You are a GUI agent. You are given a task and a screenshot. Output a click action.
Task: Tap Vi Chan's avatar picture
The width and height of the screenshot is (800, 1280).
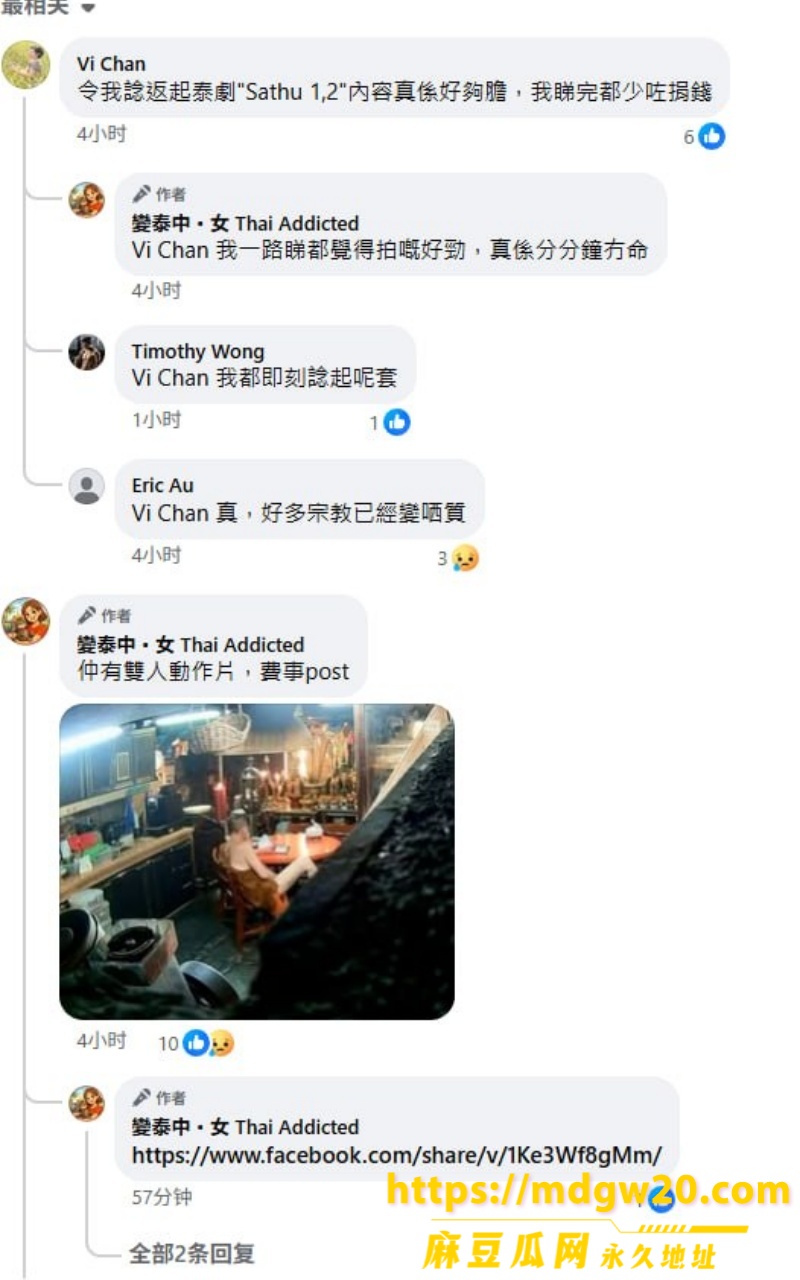26,65
